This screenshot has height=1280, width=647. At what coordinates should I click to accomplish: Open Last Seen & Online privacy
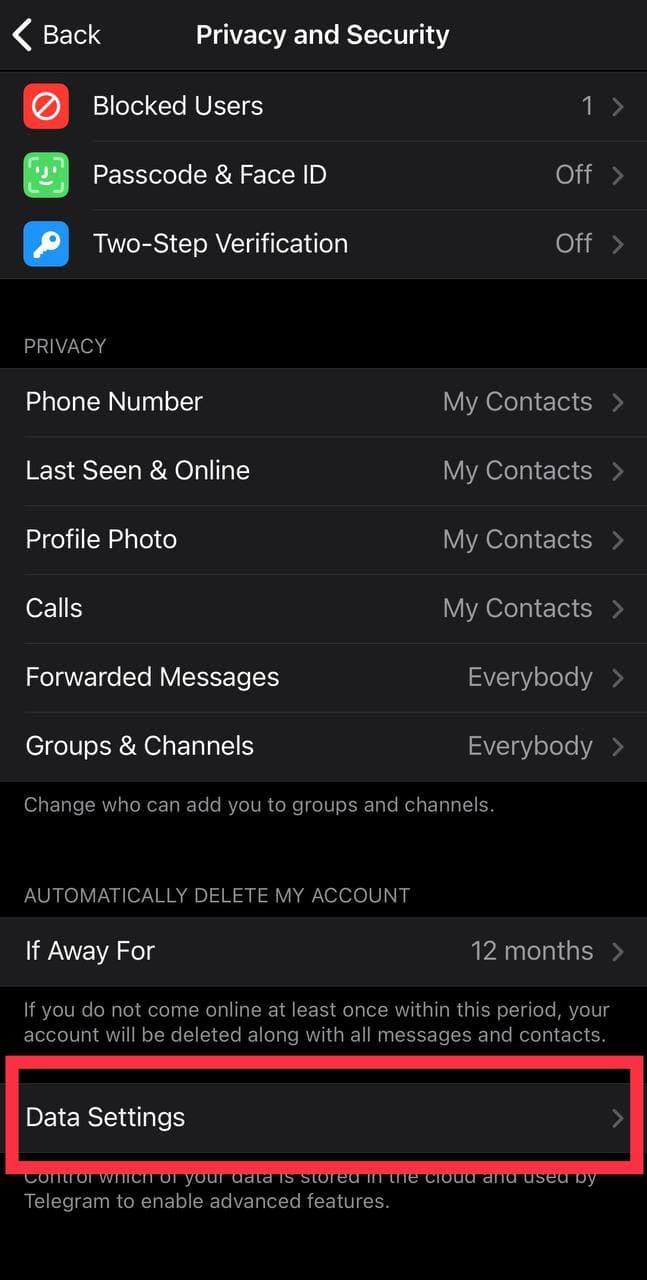point(323,471)
